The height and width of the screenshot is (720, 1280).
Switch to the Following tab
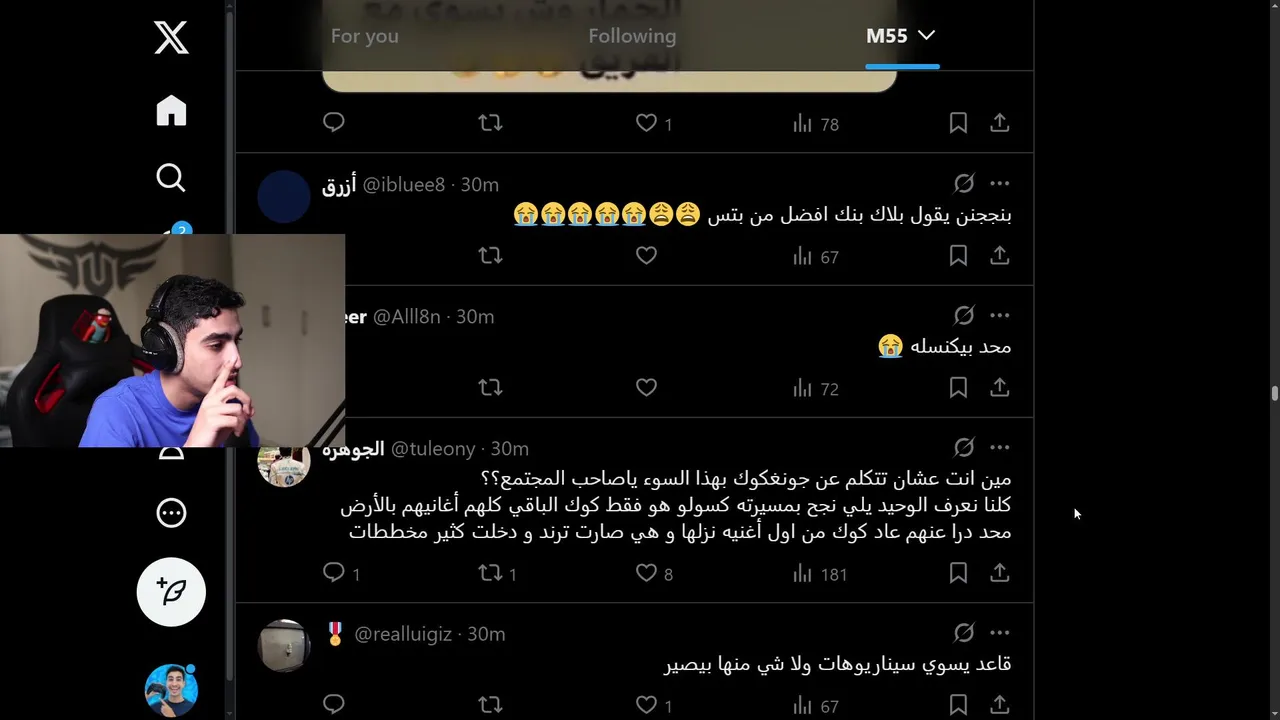[632, 36]
